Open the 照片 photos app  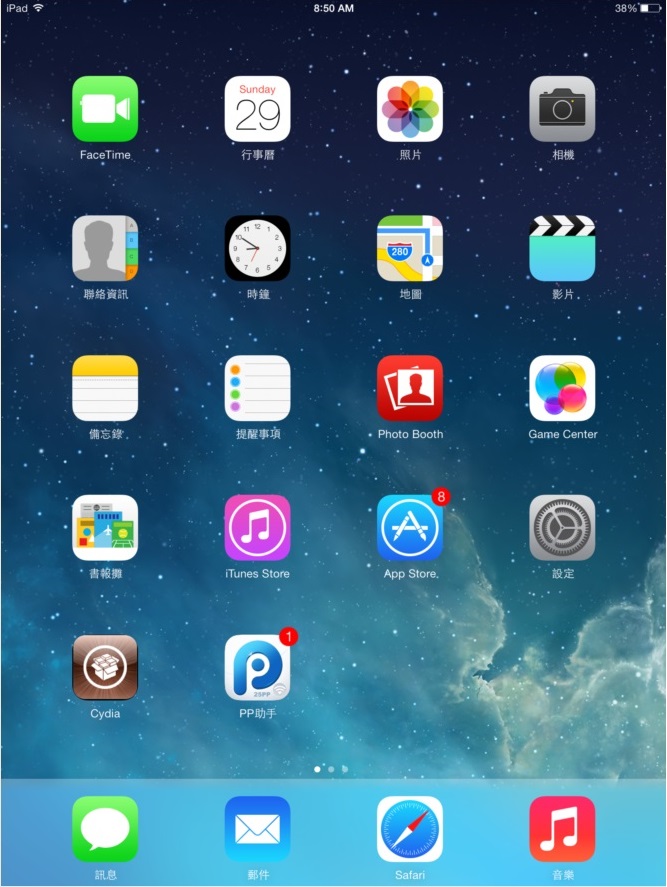pos(410,109)
